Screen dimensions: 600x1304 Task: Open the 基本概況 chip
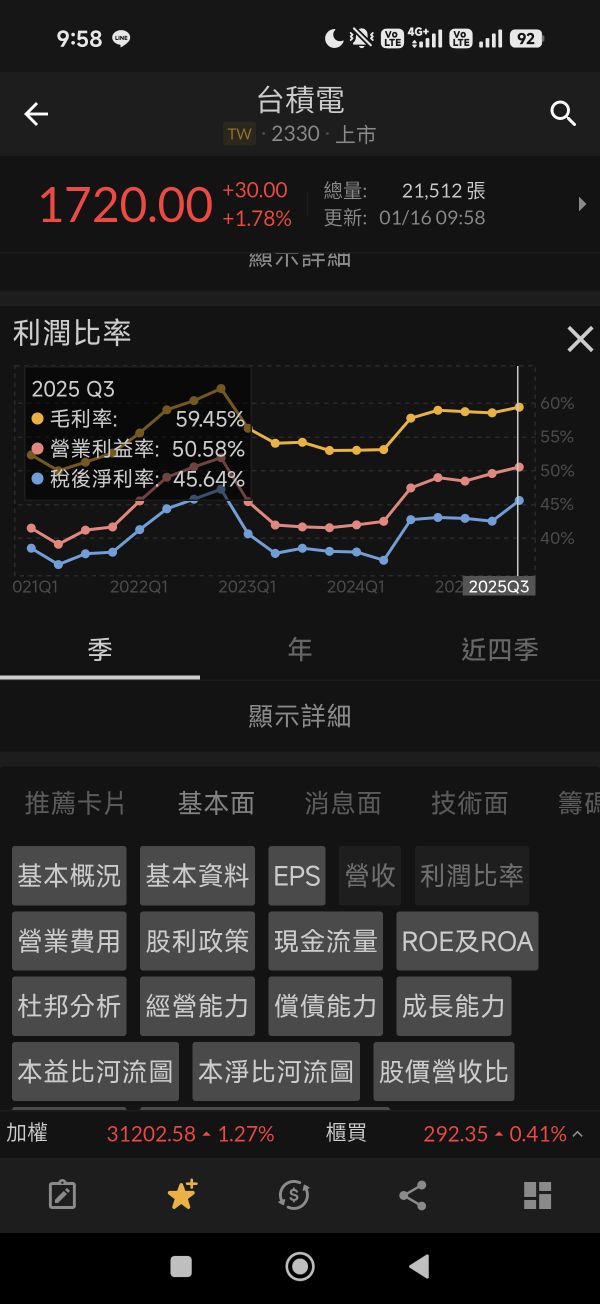point(69,876)
